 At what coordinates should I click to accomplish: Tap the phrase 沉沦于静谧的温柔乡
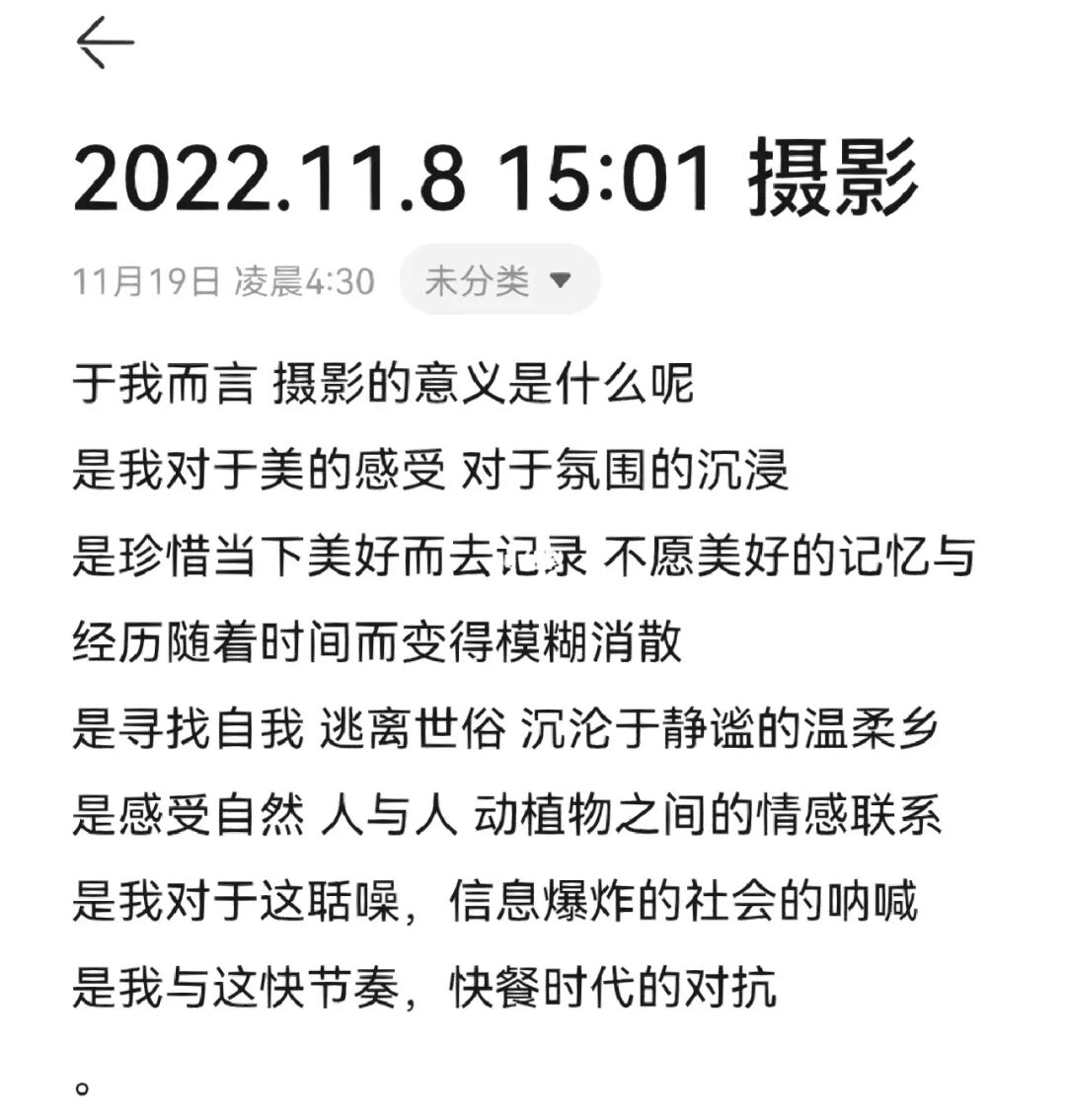pyautogui.click(x=730, y=728)
